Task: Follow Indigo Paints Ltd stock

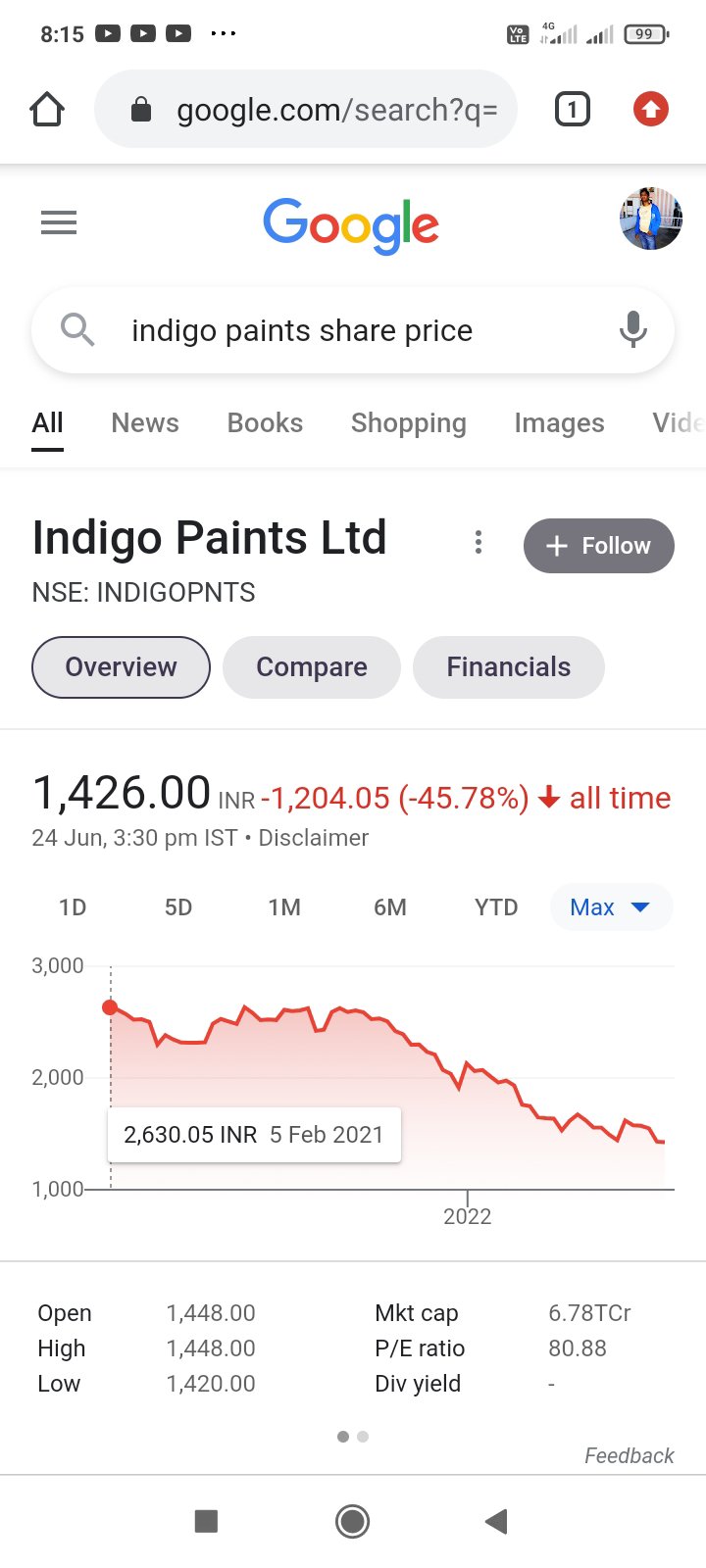Action: coord(598,546)
